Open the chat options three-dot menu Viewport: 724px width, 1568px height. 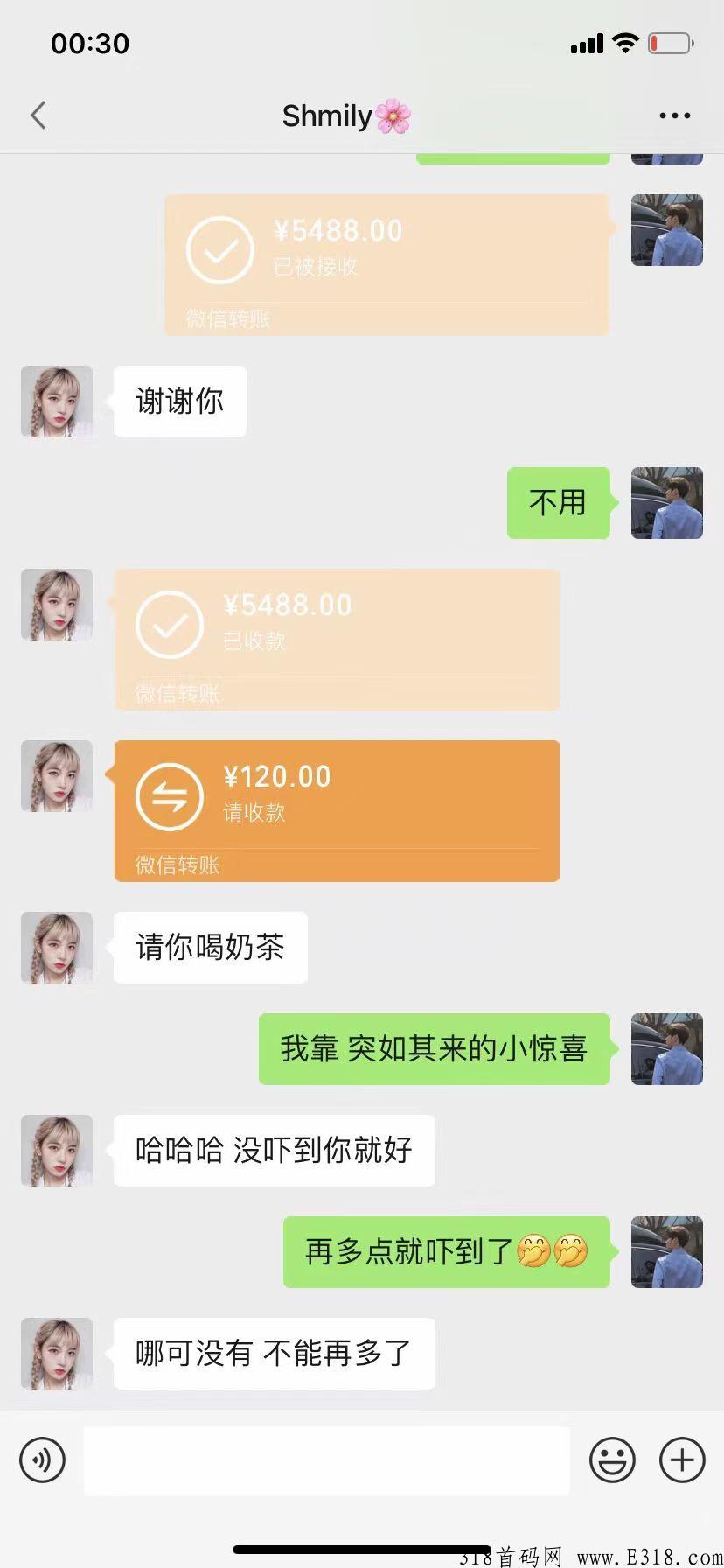(674, 115)
